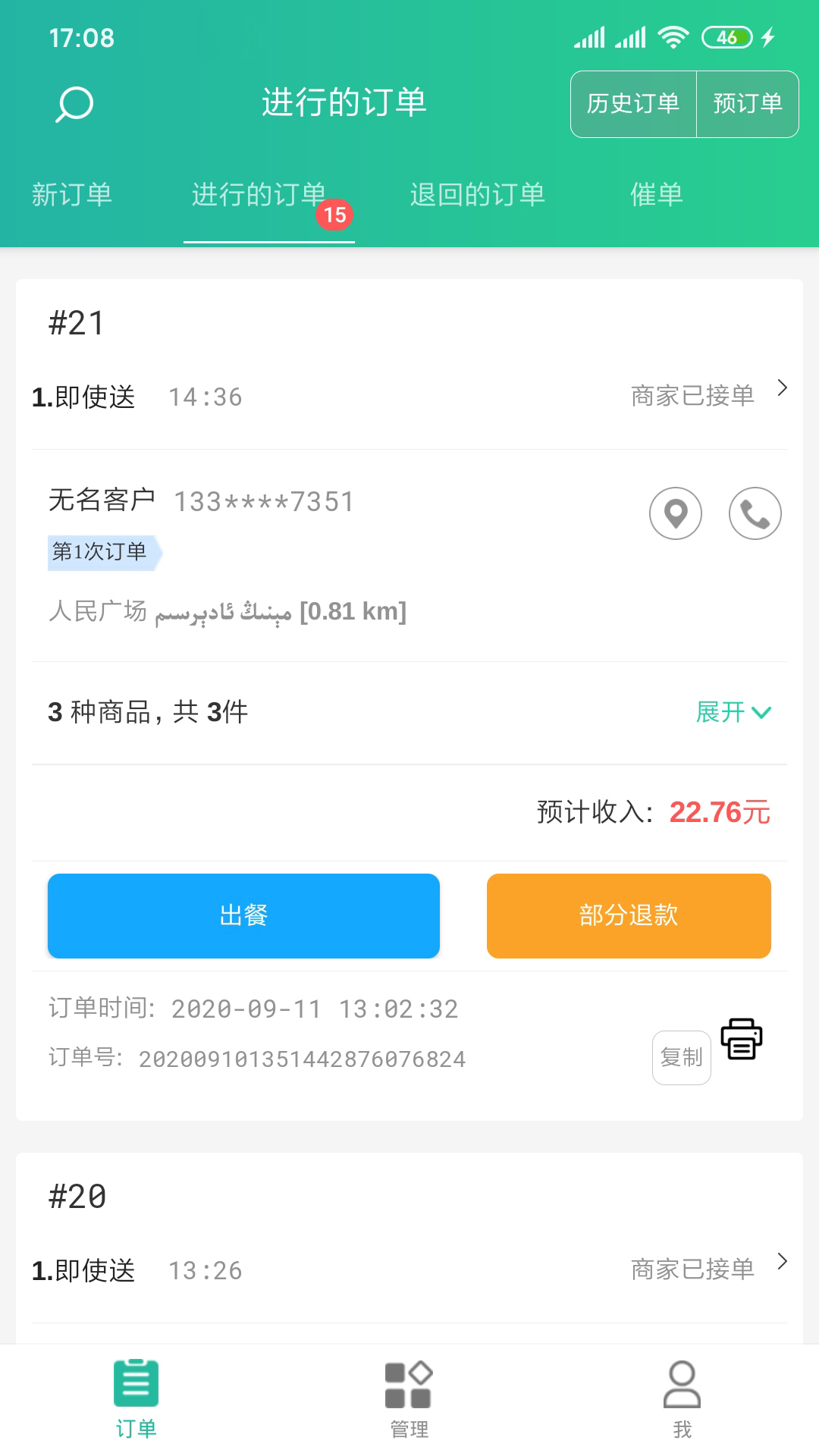View customer location for order #21
The image size is (819, 1456).
676,513
